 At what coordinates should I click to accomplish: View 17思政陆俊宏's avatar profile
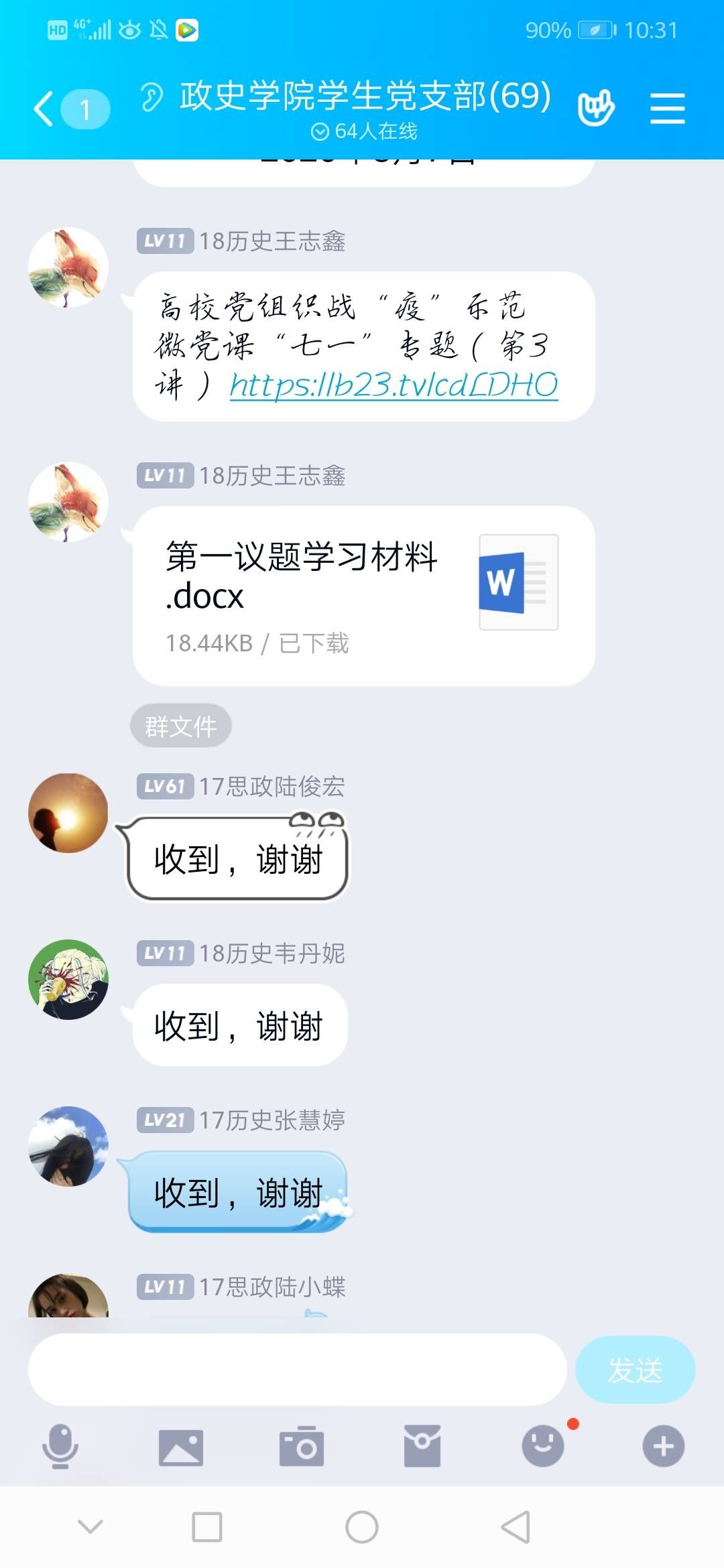[x=68, y=813]
